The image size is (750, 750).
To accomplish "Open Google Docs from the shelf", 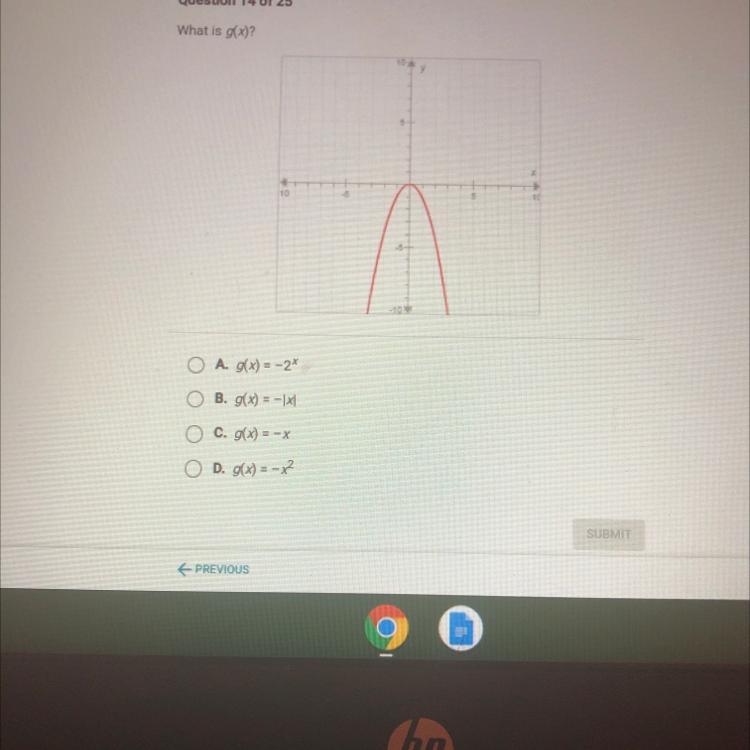I will [461, 628].
